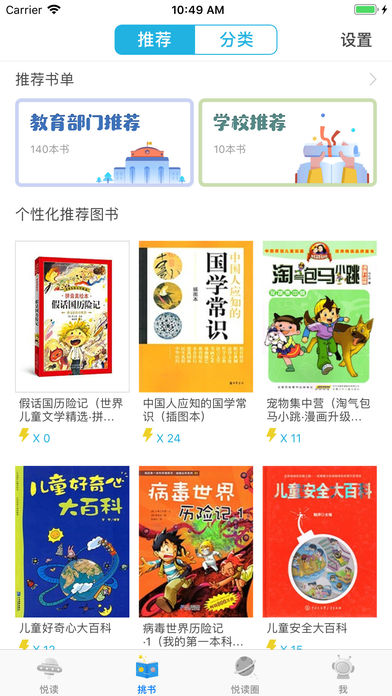
Task: Open 设置 settings
Action: (x=356, y=40)
